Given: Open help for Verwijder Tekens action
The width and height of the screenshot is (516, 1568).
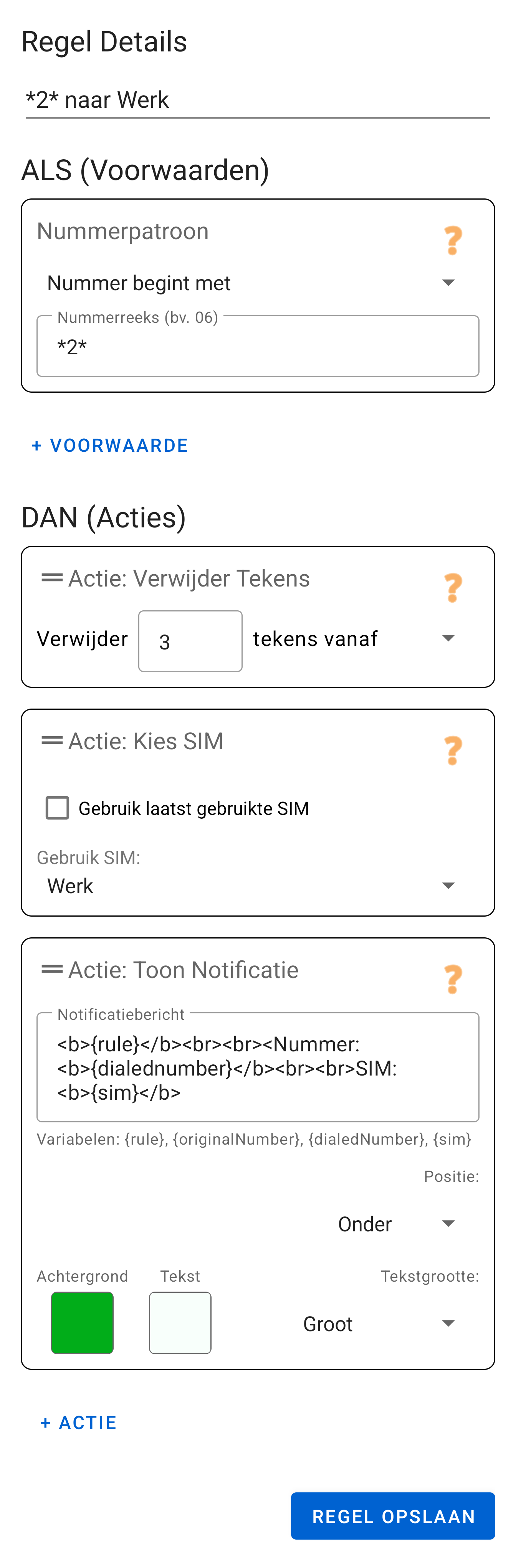Looking at the screenshot, I should coord(453,587).
